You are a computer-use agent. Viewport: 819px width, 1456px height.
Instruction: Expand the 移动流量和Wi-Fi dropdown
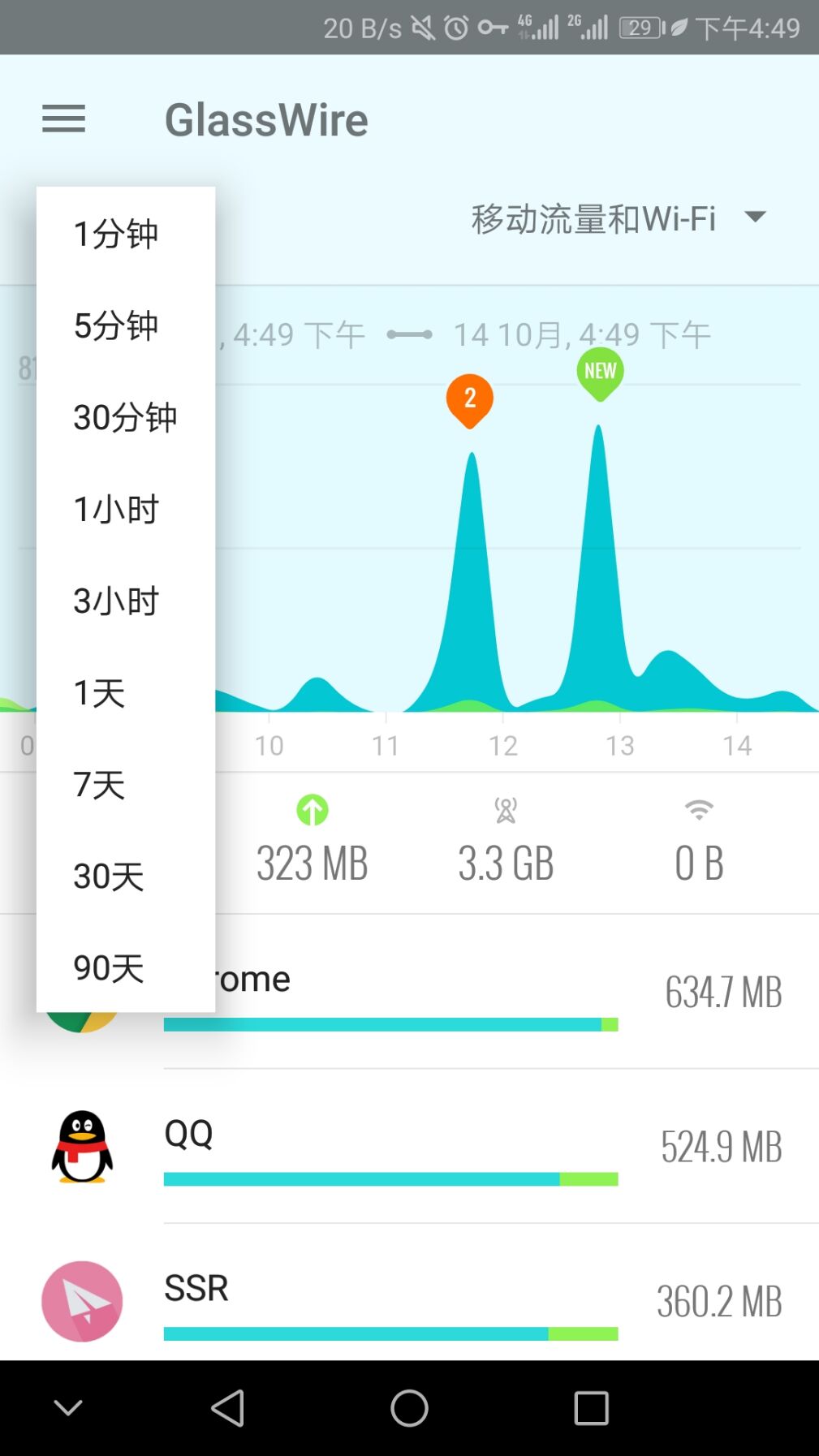click(619, 218)
